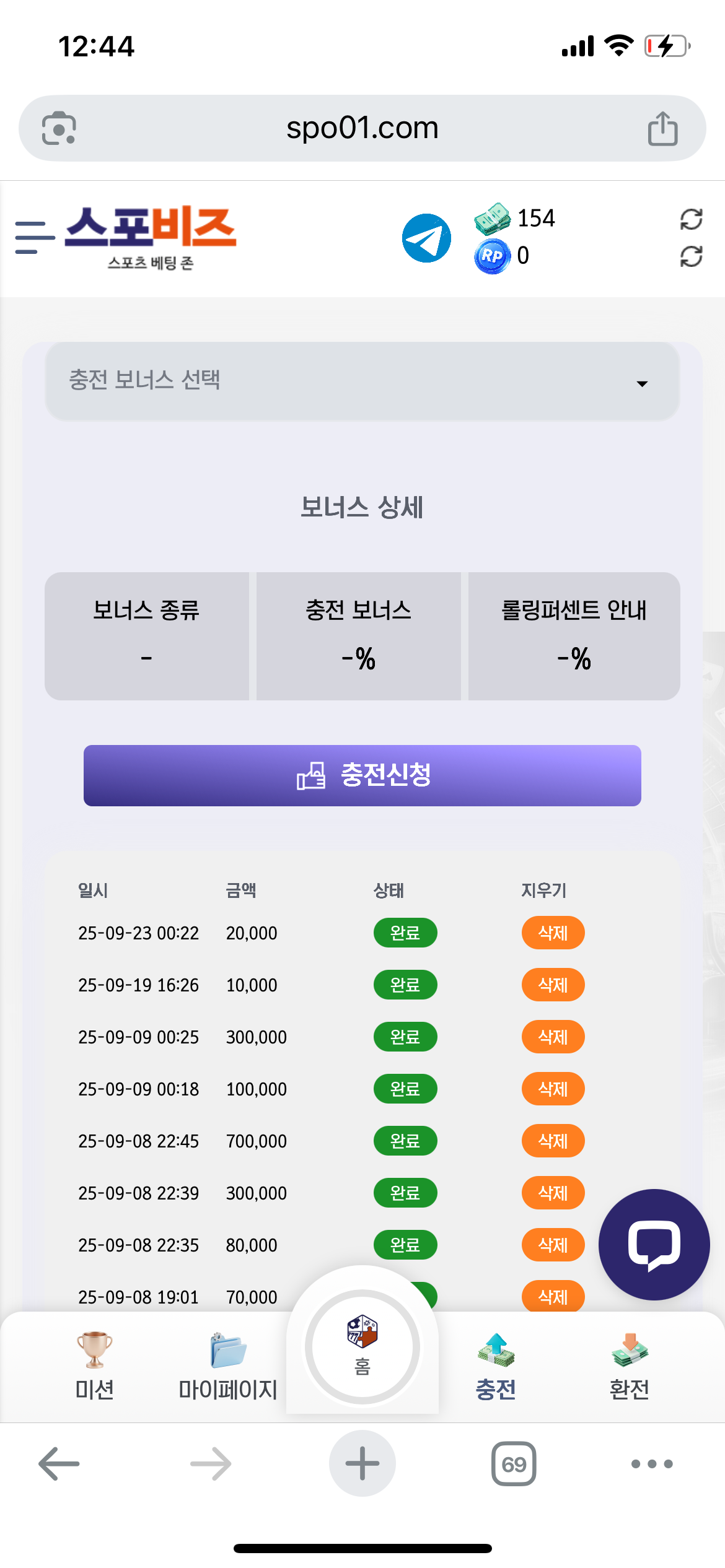
Task: Open the hamburger drawer menu
Action: click(x=34, y=238)
